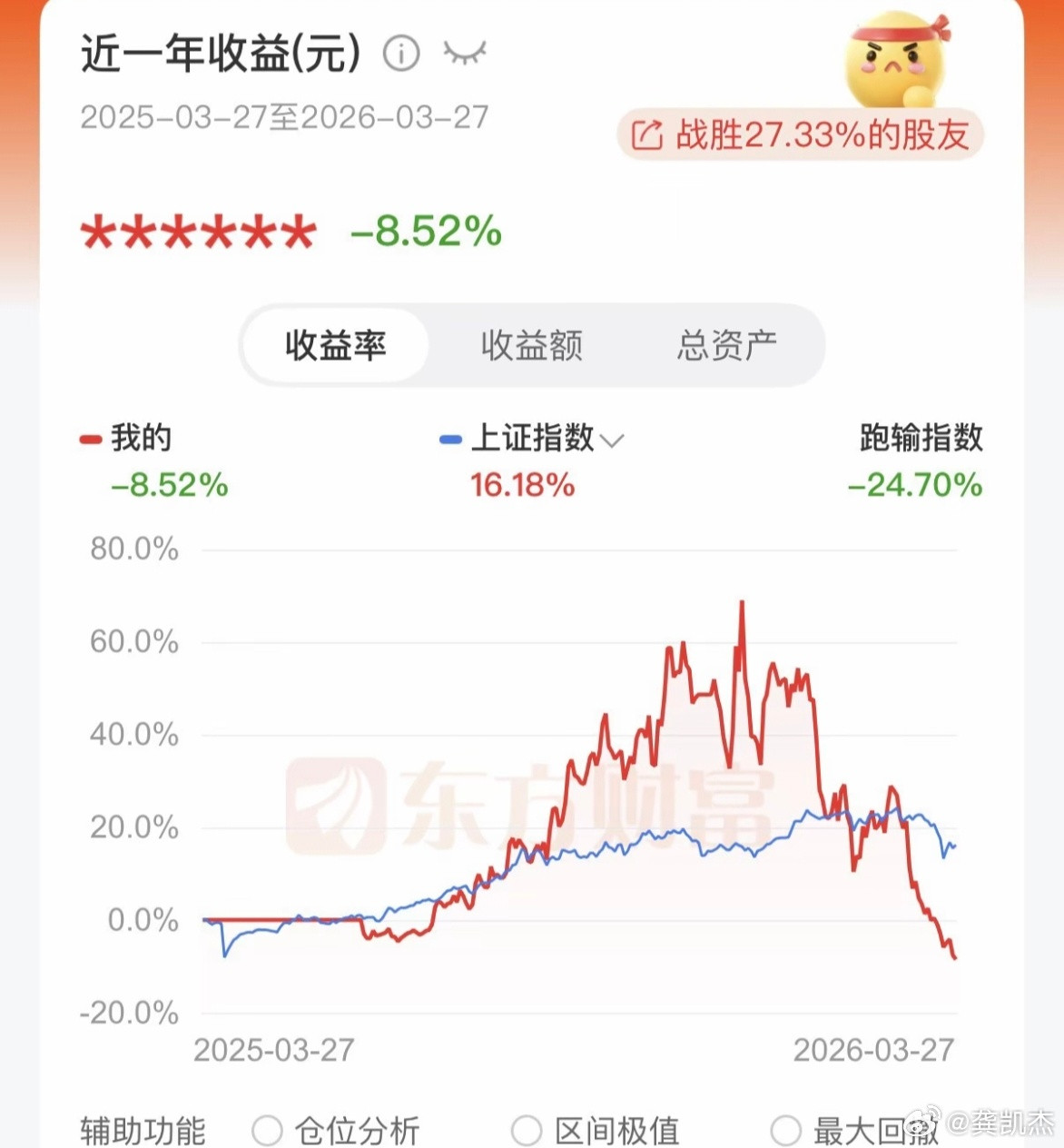Viewport: 1064px width, 1148px height.
Task: Toggle the eye icon to hide earnings
Action: tap(466, 53)
